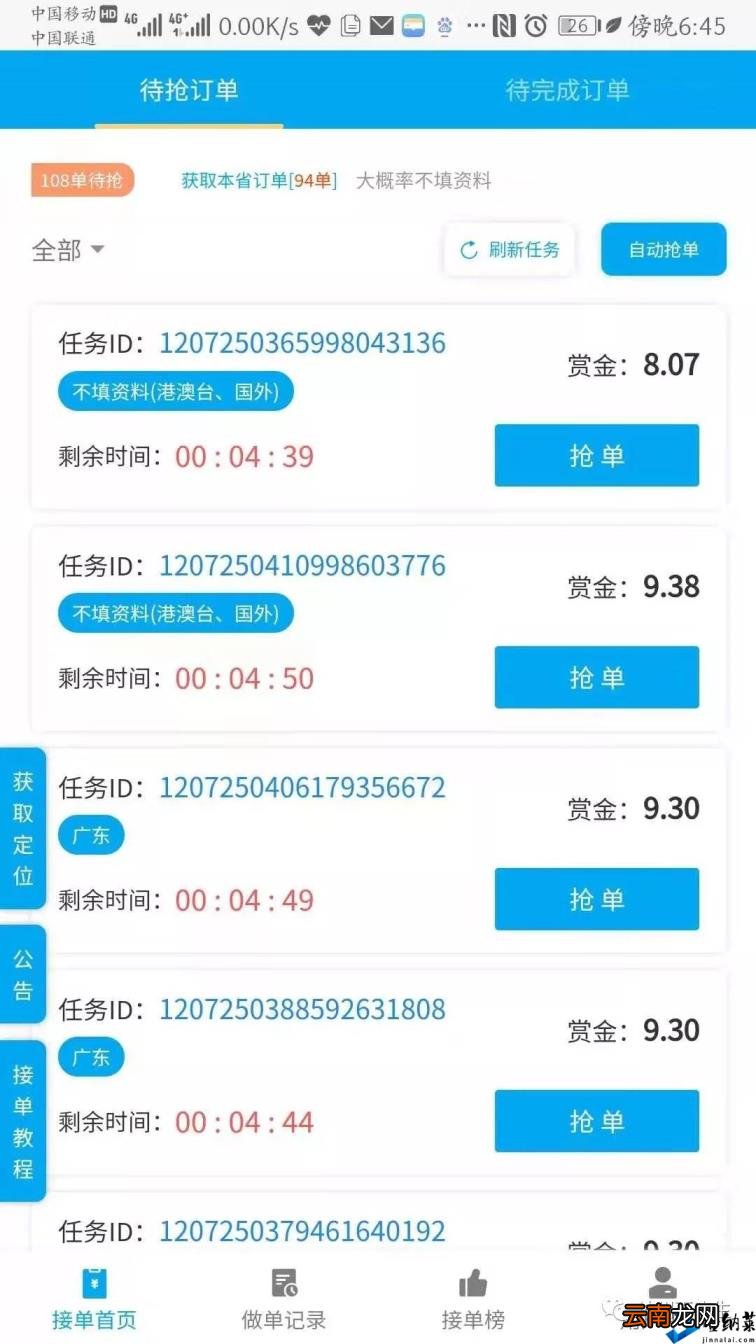
Task: Tap the battery indicator in the status bar
Action: tap(577, 25)
